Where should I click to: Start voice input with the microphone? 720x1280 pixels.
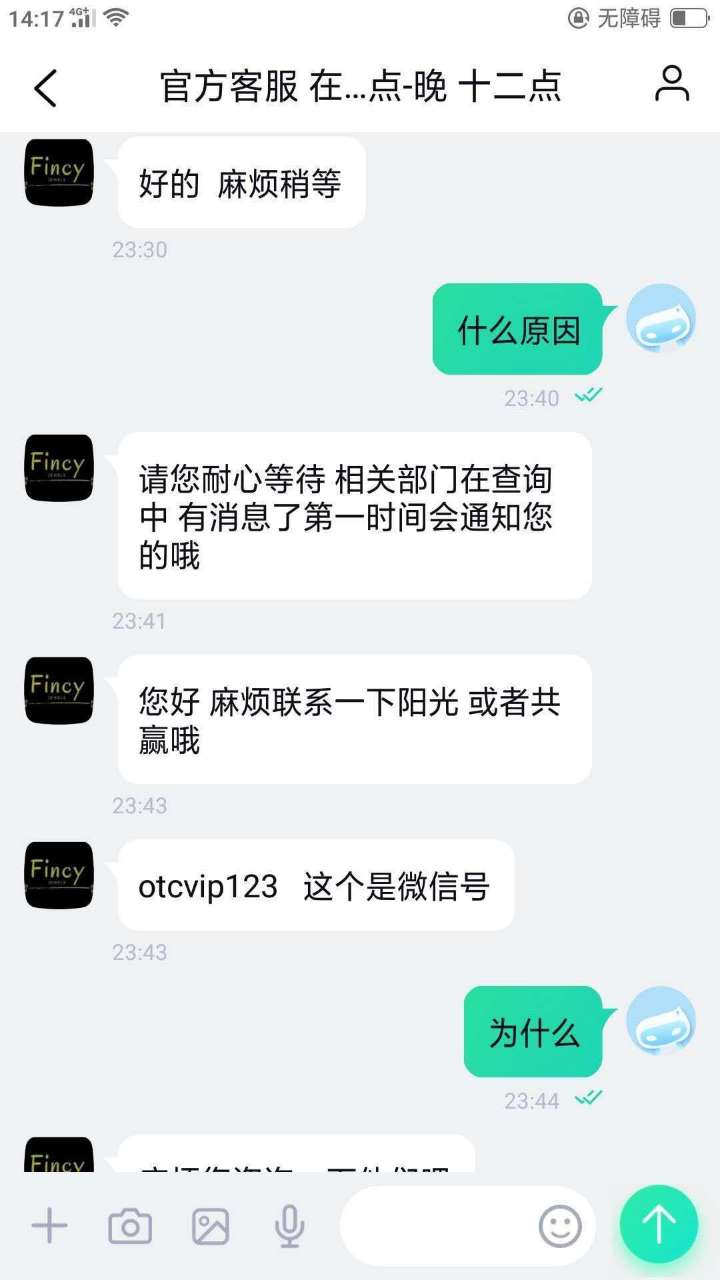point(290,1226)
